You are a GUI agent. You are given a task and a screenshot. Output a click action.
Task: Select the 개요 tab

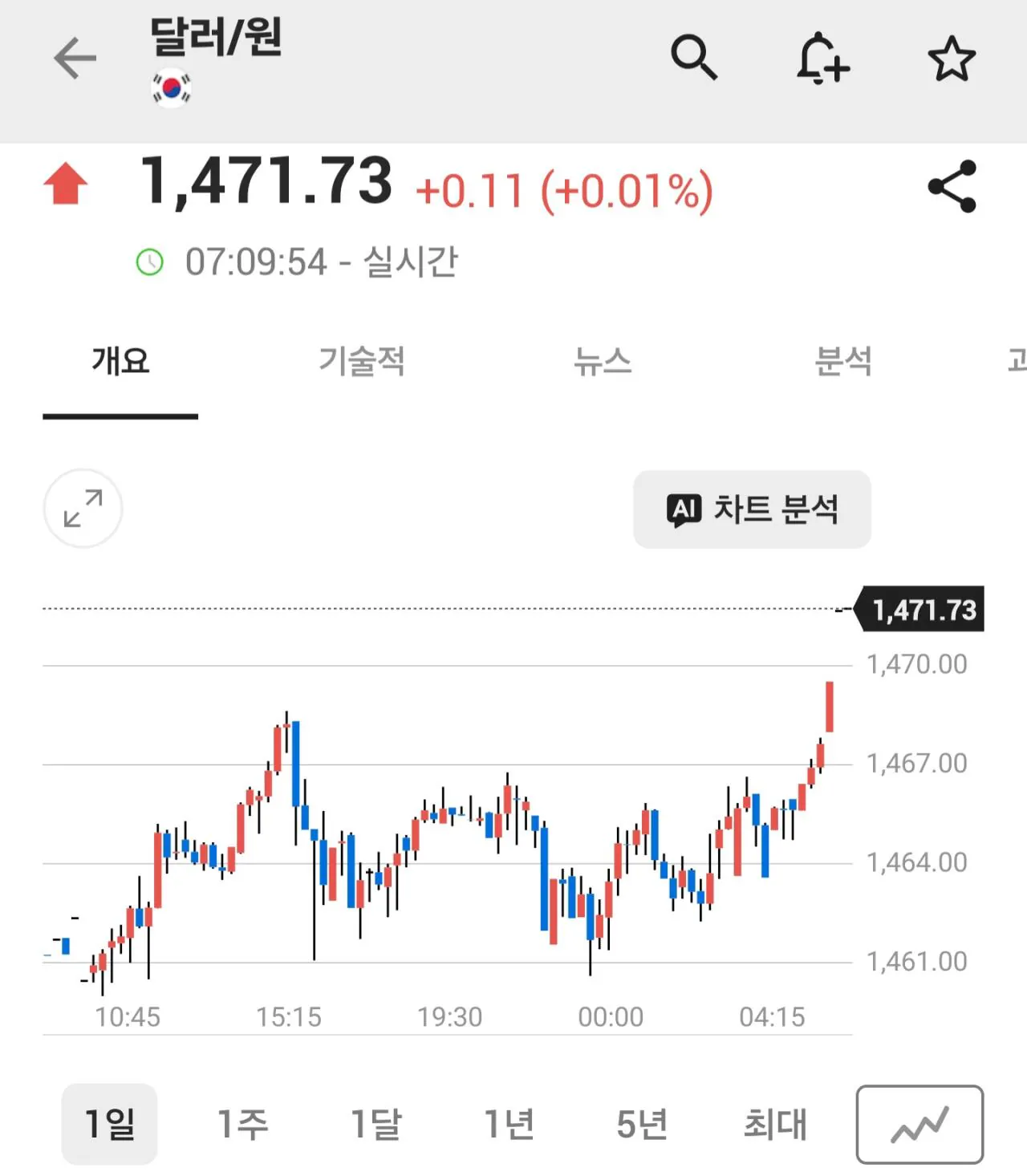120,362
